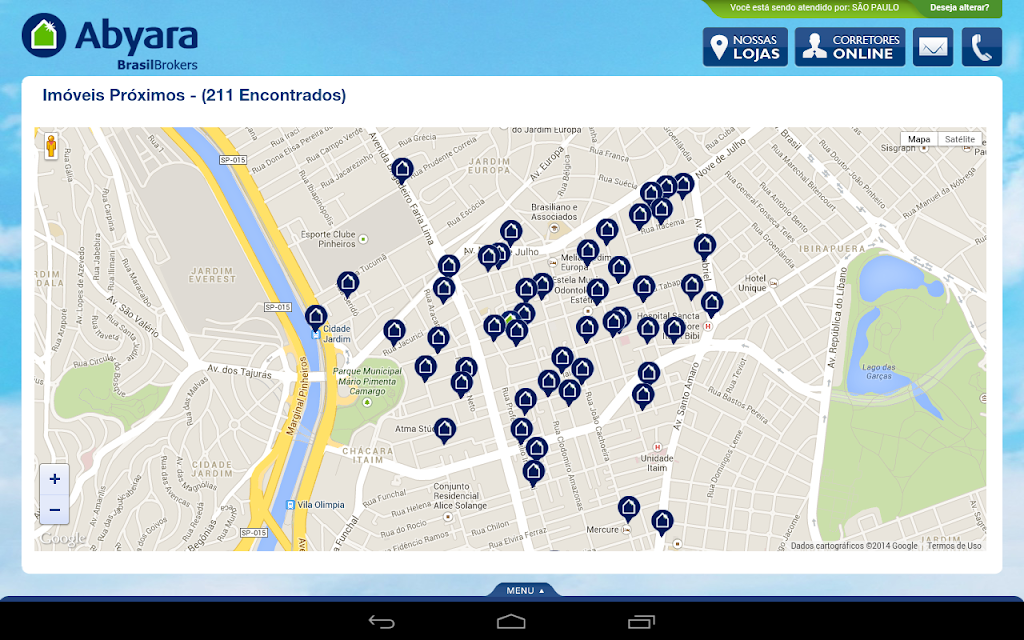
Task: Zoom out with the minus button
Action: coord(54,509)
